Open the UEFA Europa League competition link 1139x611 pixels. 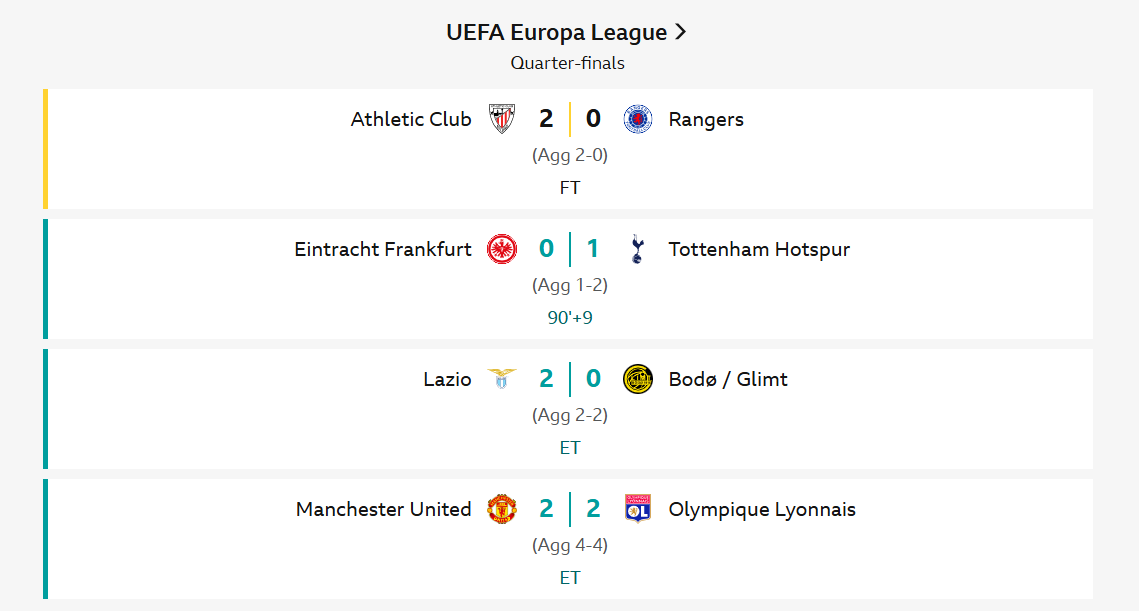pyautogui.click(x=566, y=32)
